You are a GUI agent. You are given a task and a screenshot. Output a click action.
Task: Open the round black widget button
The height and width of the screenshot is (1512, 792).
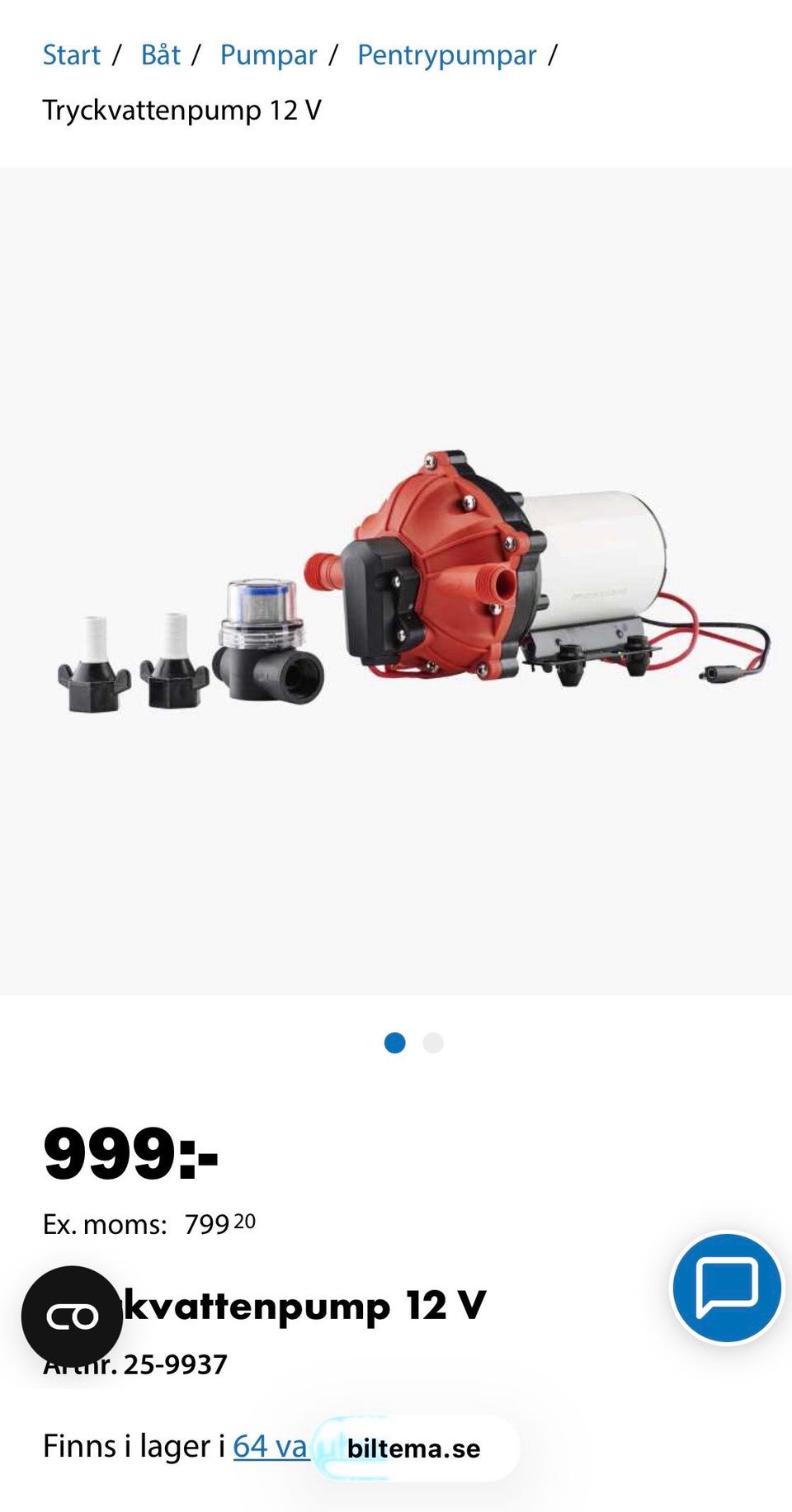pyautogui.click(x=72, y=1317)
